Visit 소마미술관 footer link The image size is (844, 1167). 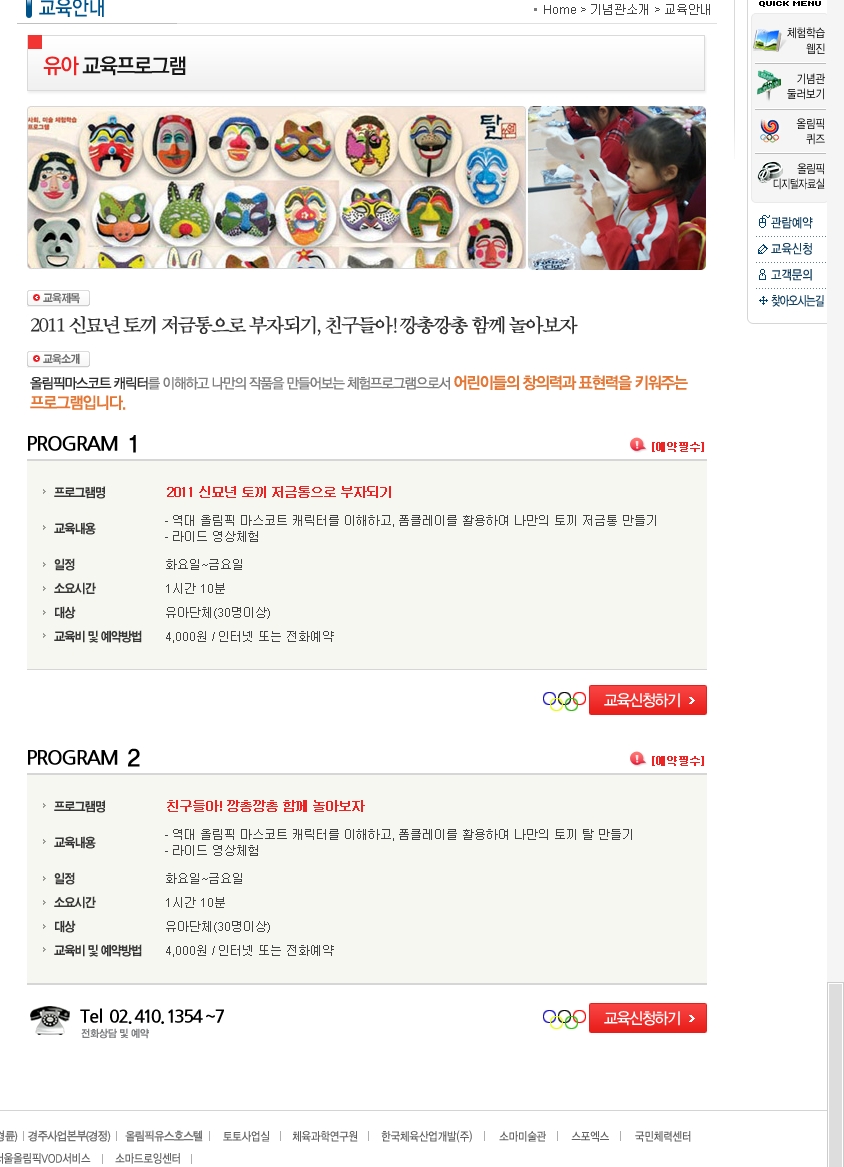pyautogui.click(x=522, y=1136)
